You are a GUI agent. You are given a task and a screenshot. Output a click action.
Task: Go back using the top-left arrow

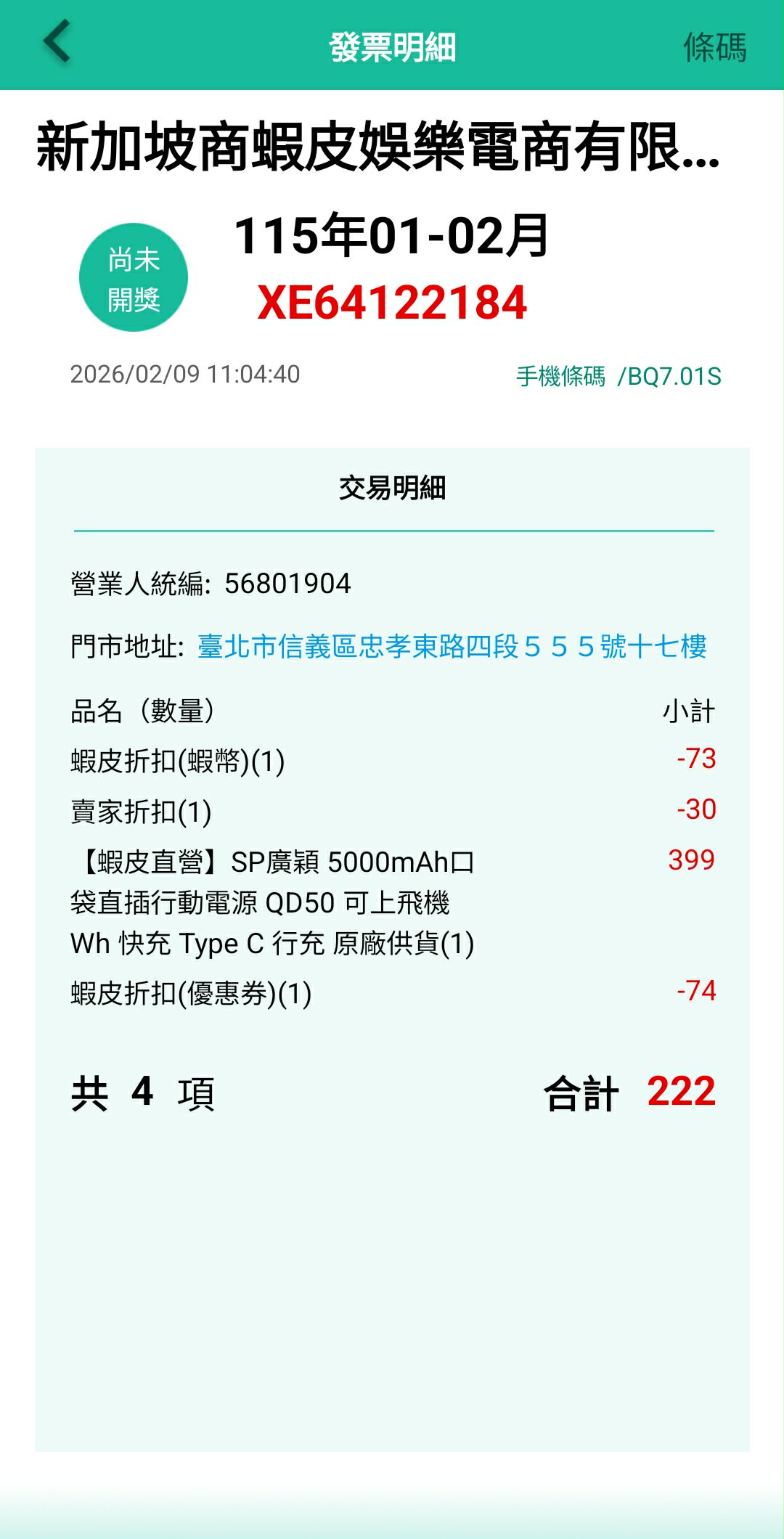pos(57,42)
